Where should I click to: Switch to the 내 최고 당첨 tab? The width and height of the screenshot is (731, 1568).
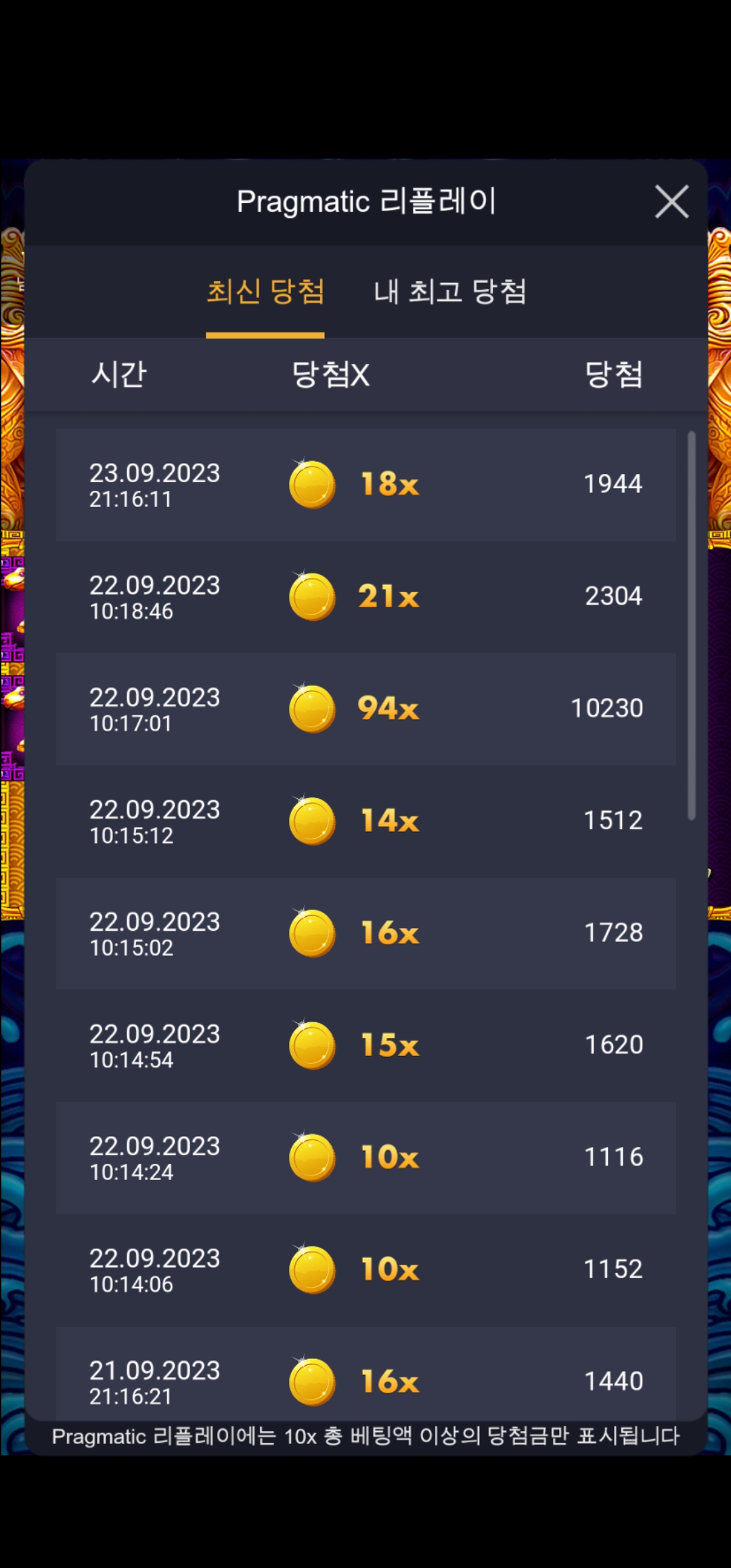point(450,292)
